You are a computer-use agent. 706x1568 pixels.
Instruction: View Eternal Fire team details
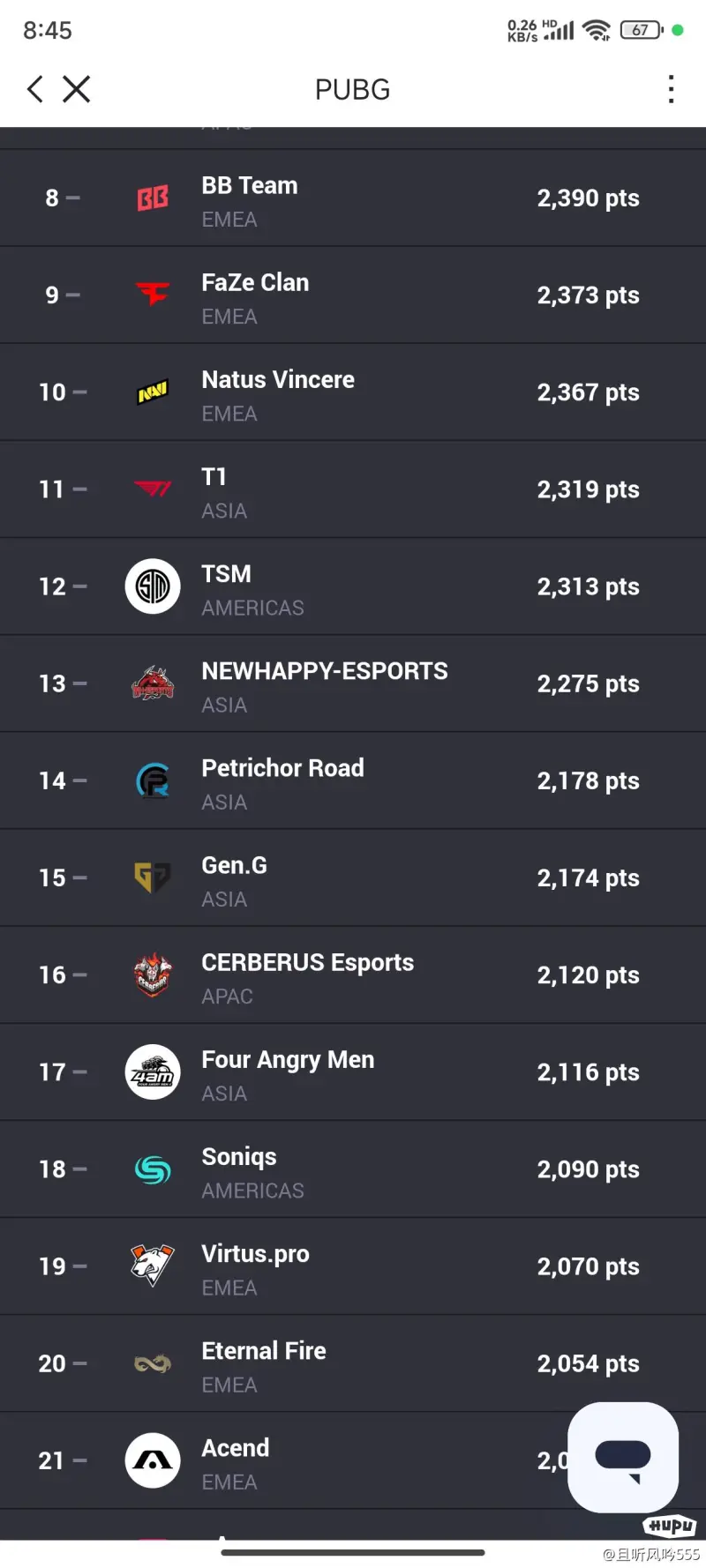[x=353, y=1363]
